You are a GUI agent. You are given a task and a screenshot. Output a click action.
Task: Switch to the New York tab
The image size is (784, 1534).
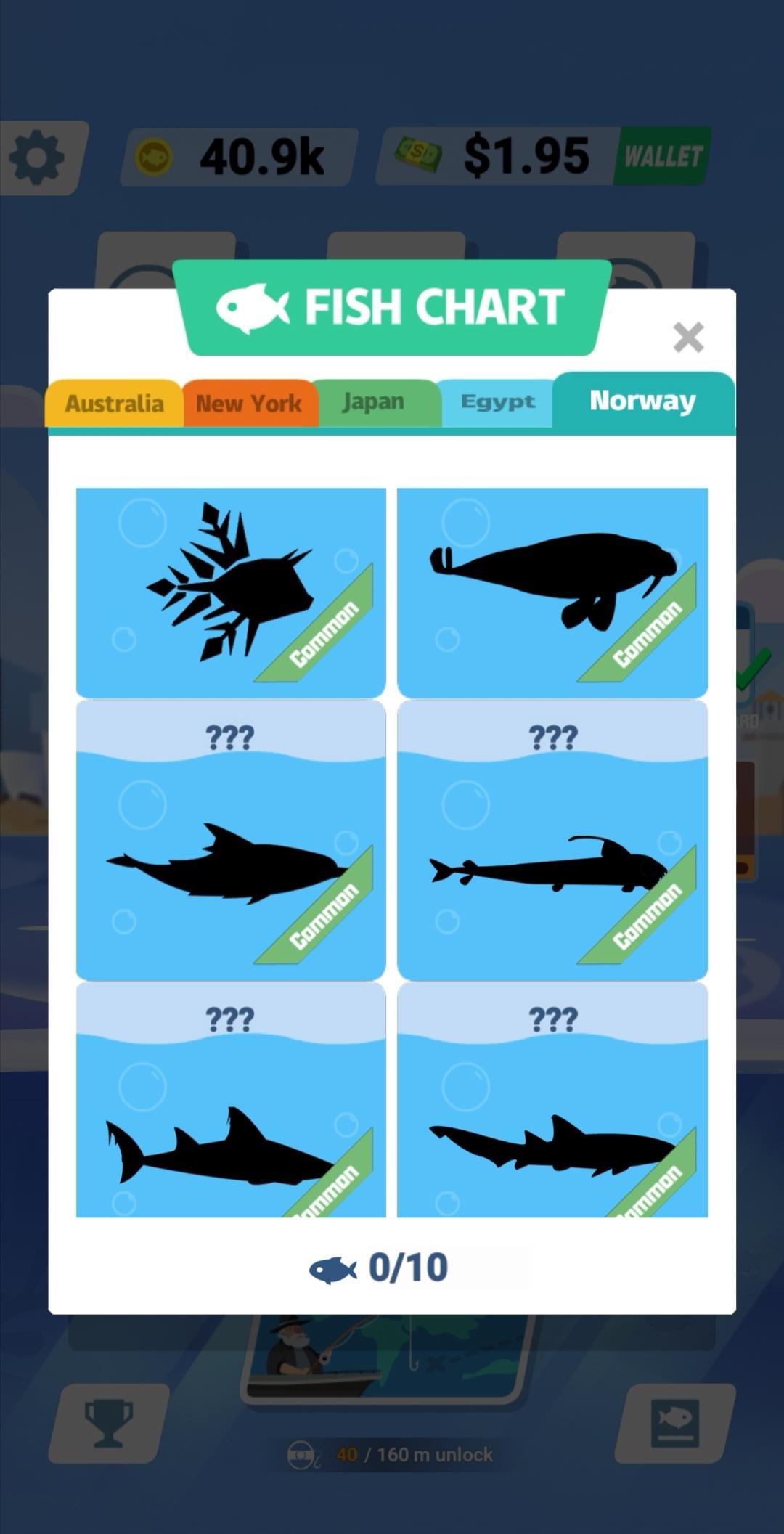(x=249, y=403)
